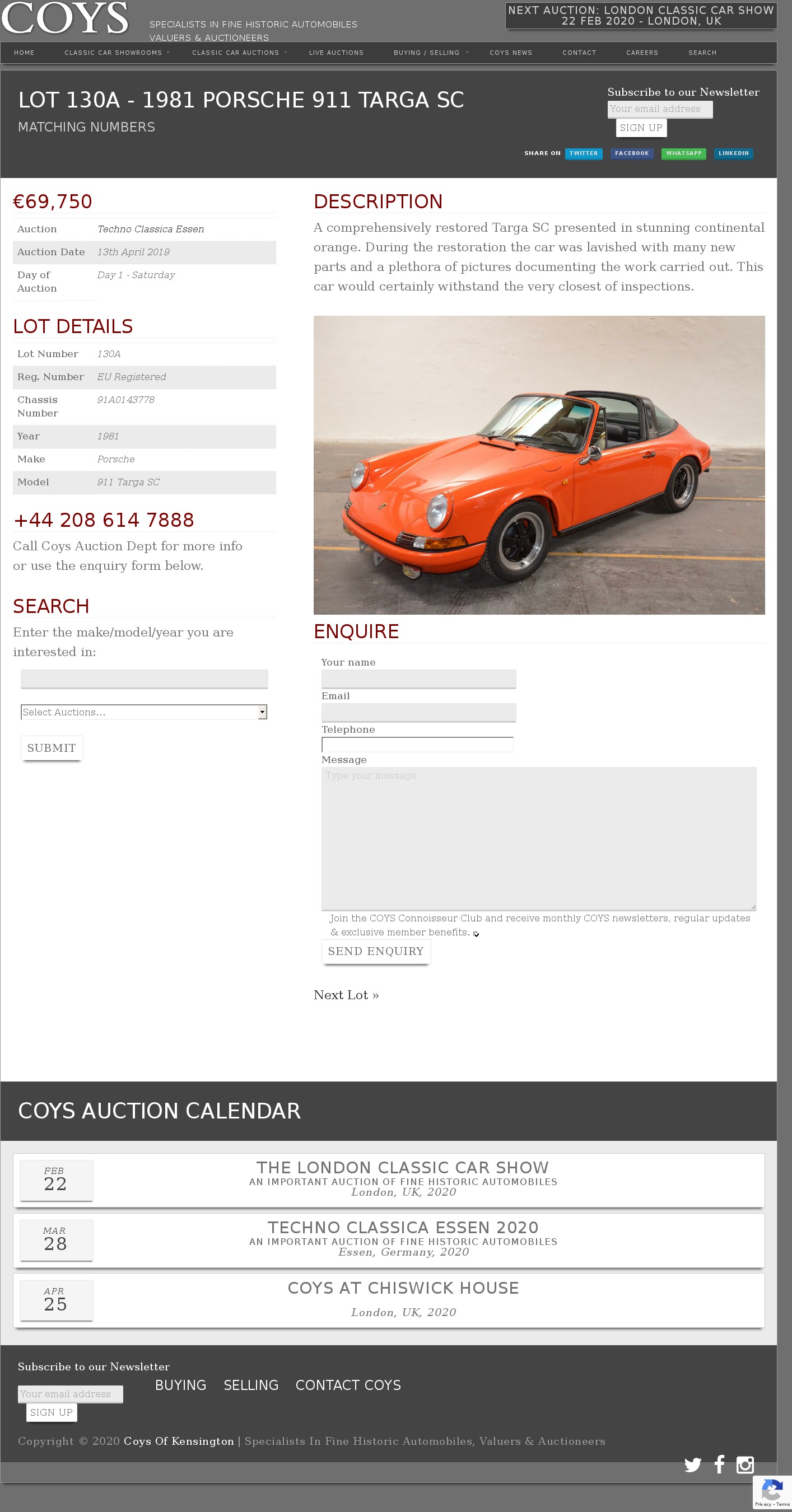
Task: Tick the COYS Connoisseur Club checkbox
Action: [x=476, y=934]
